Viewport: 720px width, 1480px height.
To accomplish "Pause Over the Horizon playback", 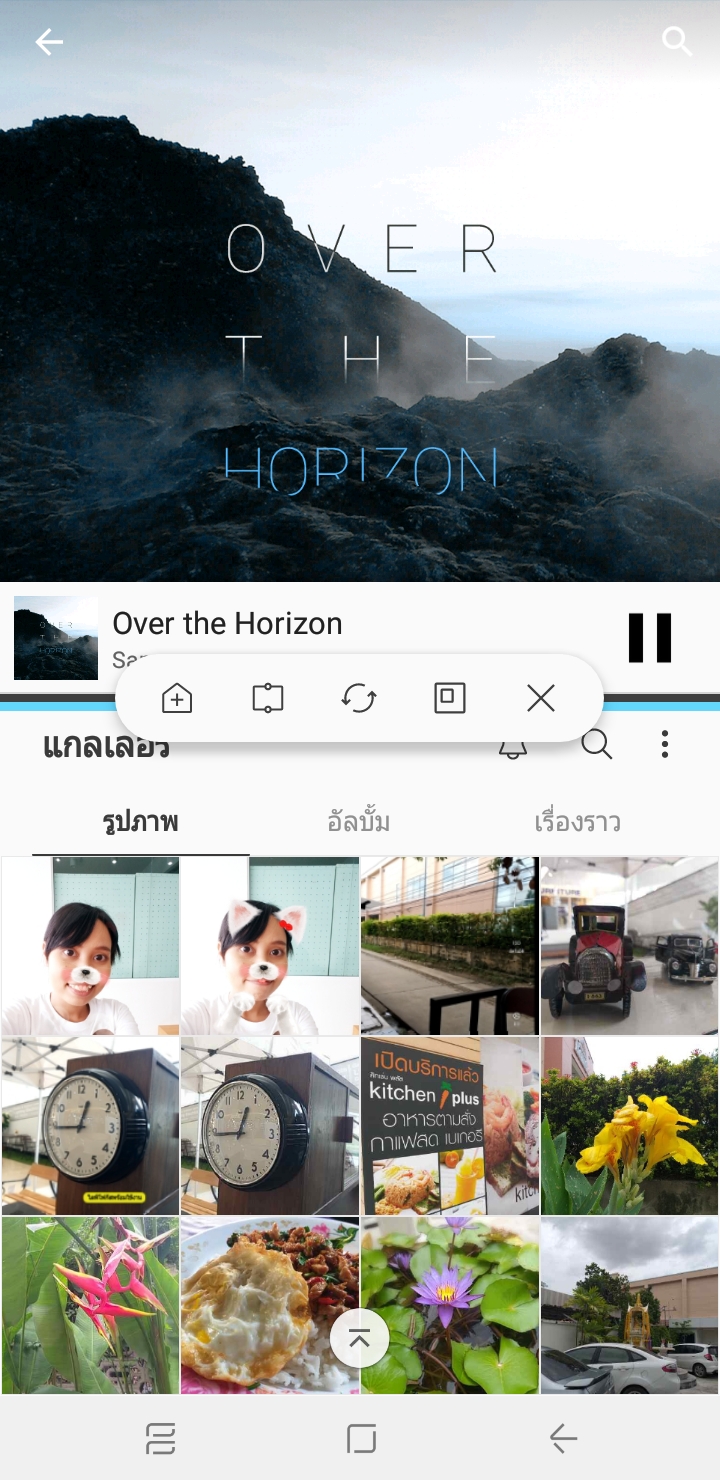I will (650, 638).
